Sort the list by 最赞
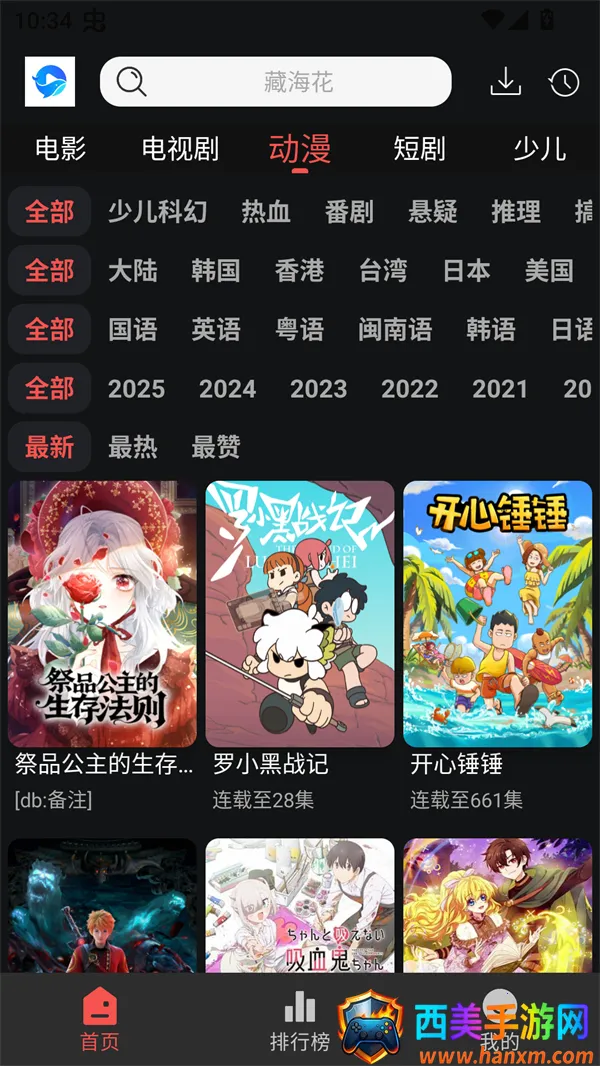 [x=216, y=447]
